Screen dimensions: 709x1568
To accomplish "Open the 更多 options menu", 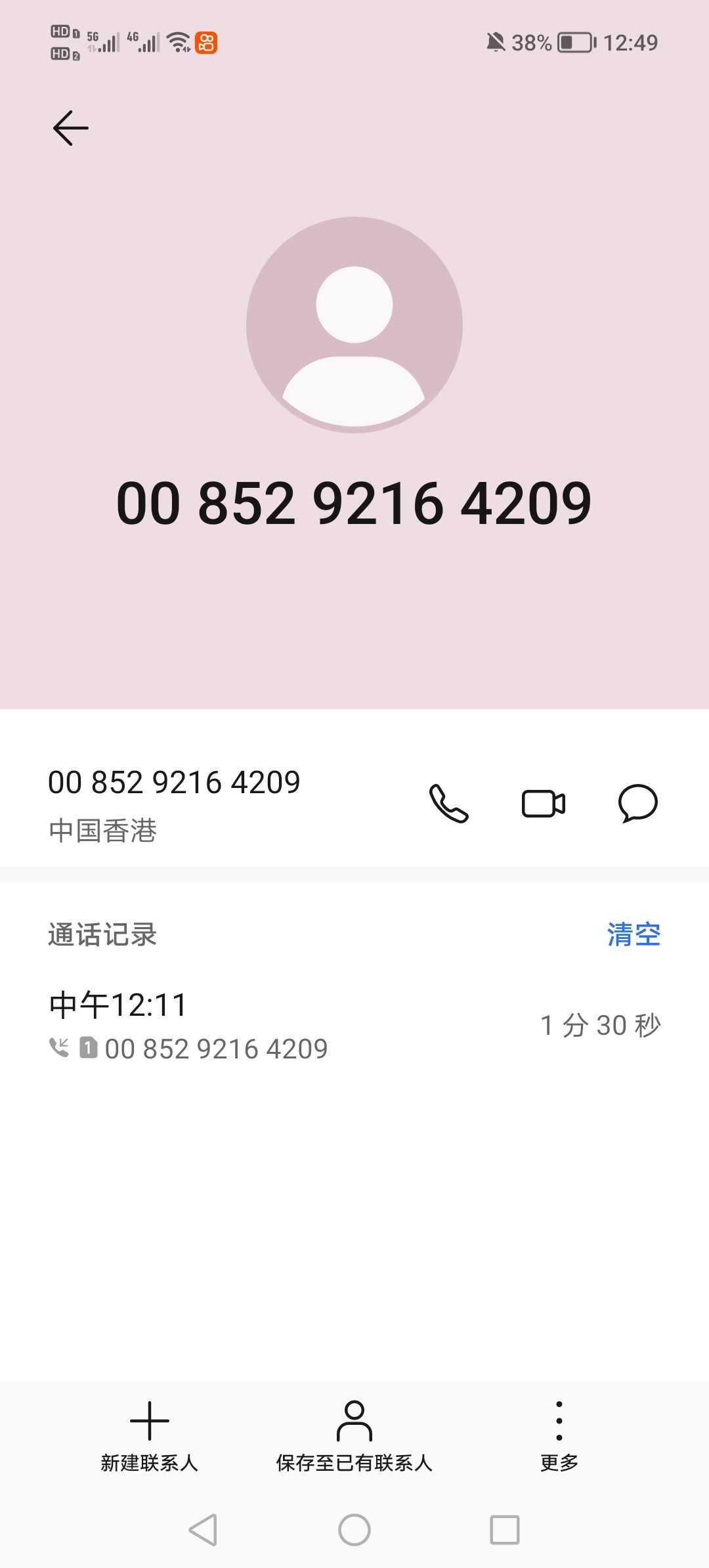I will [x=559, y=1436].
